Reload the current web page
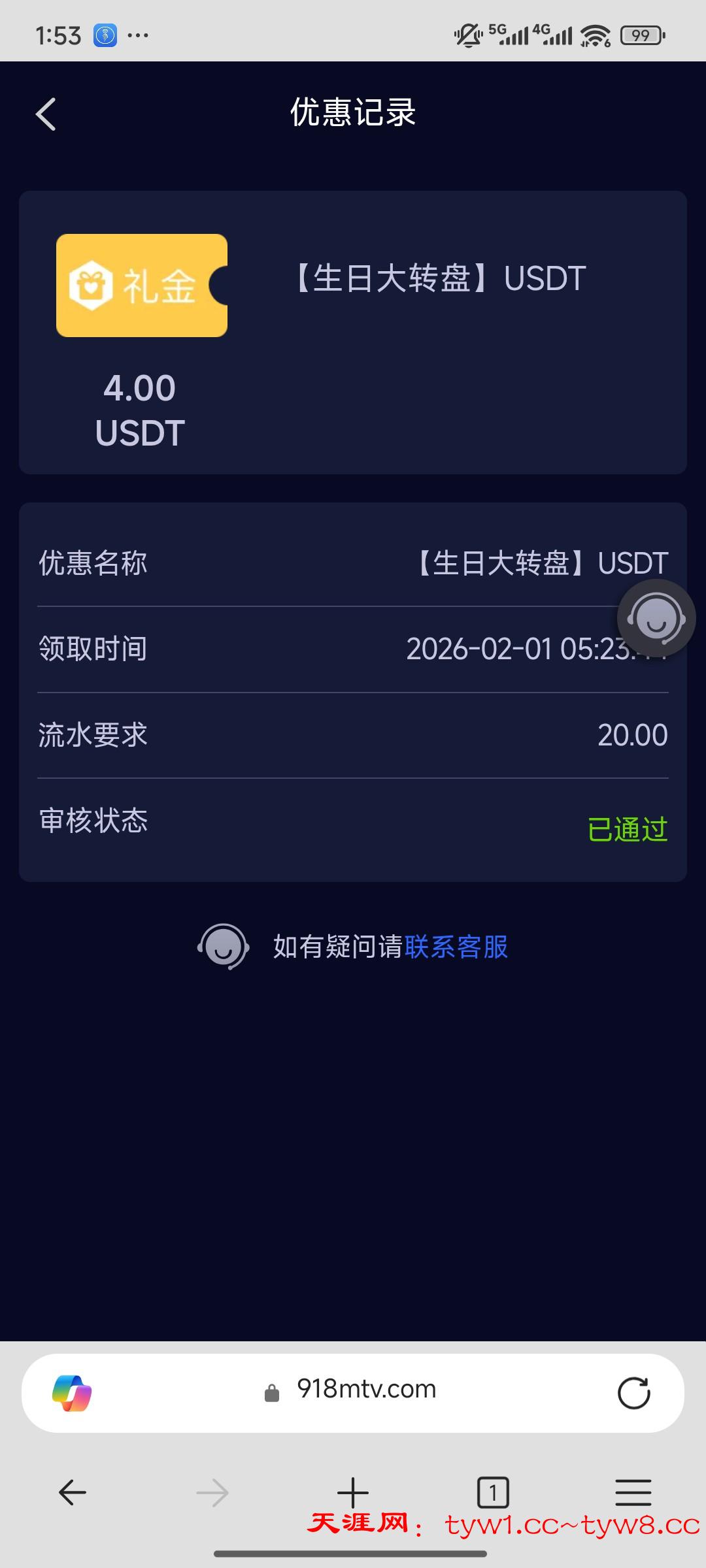This screenshot has width=706, height=1568. (633, 1393)
